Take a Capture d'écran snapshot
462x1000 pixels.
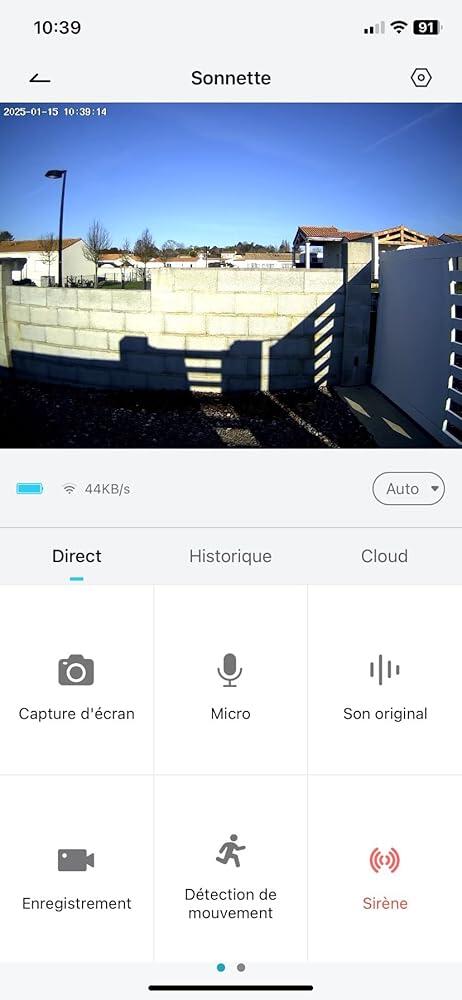coord(77,680)
